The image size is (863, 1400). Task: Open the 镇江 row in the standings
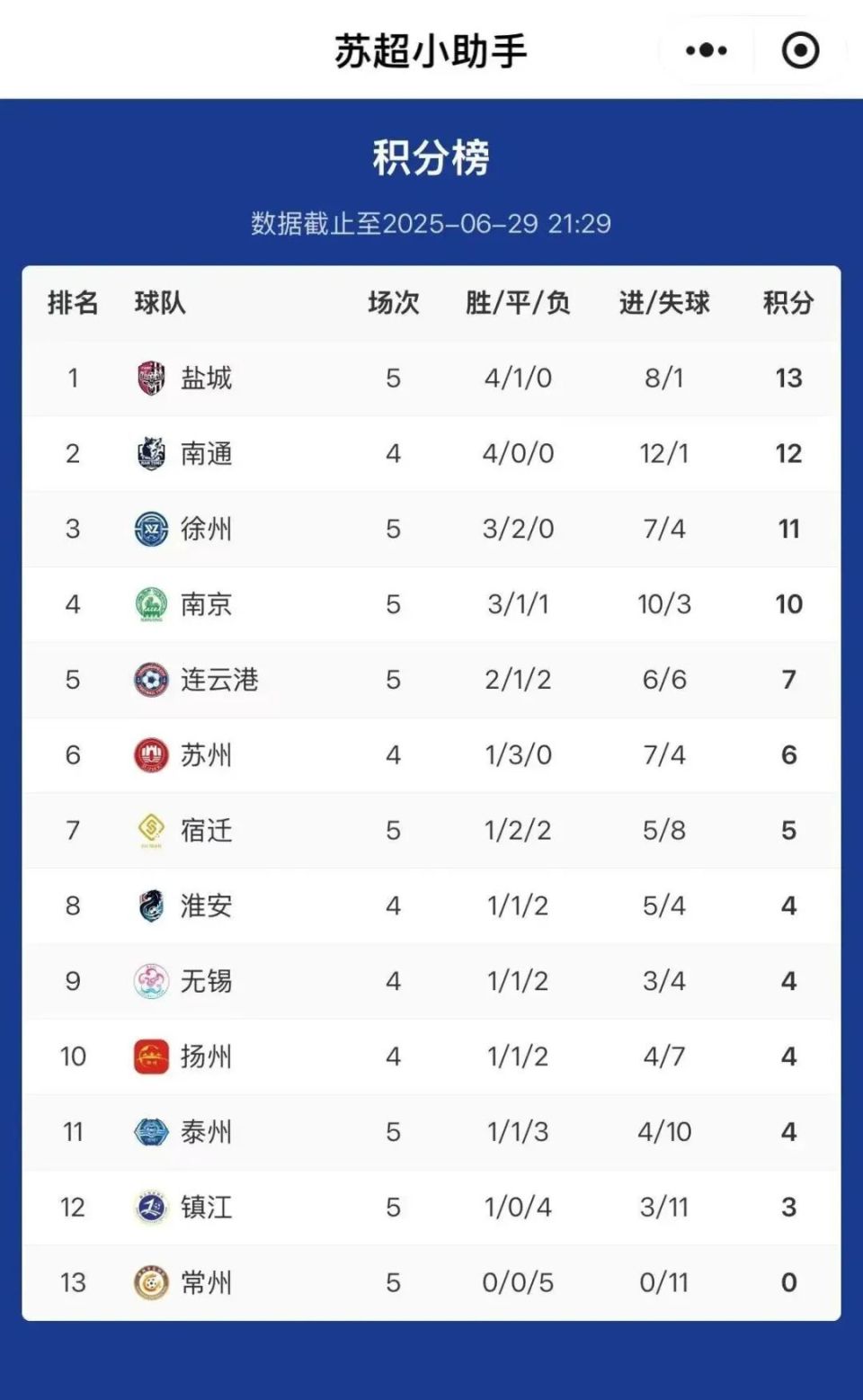point(431,1208)
